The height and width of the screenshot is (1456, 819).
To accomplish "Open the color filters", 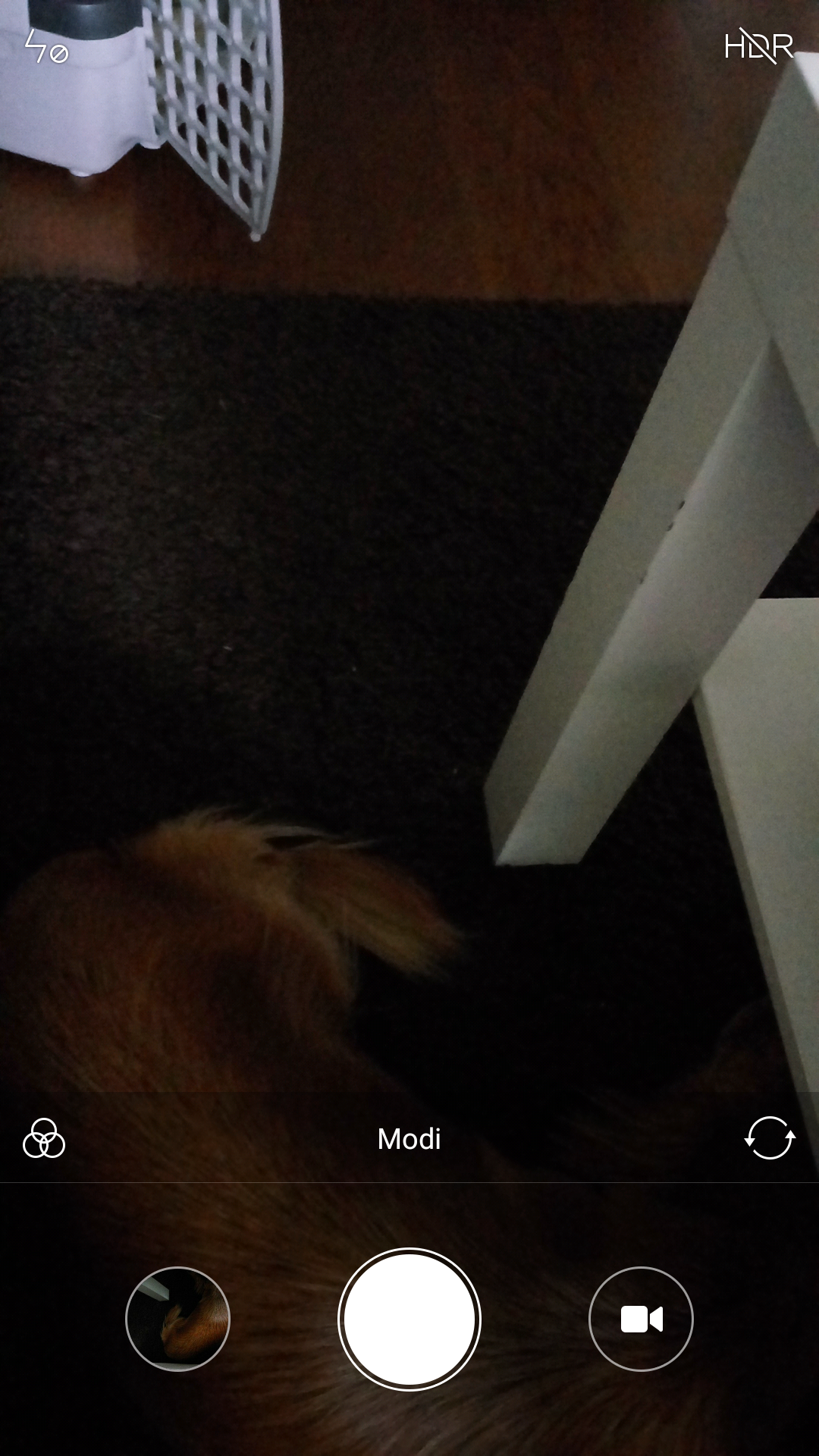I will 44,1138.
